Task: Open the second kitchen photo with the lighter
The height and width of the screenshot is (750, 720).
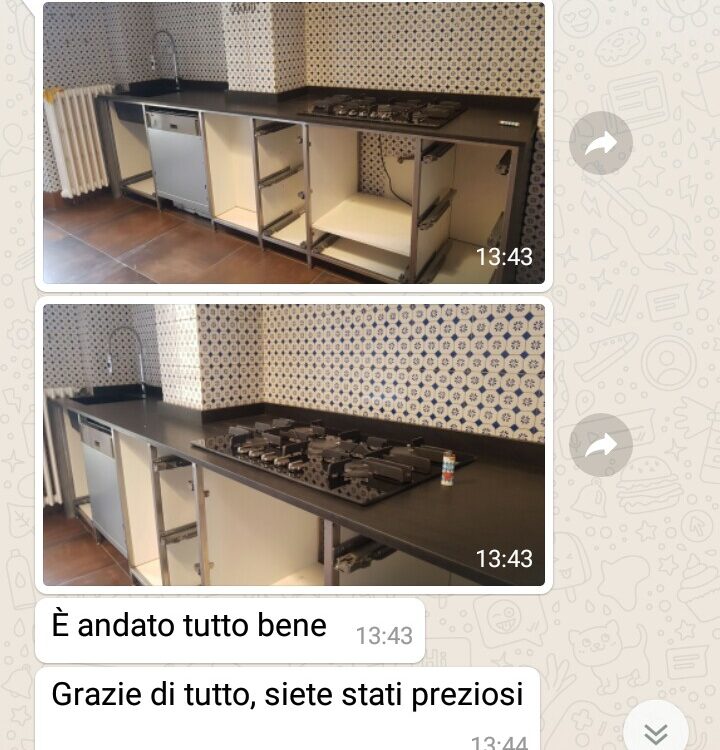Action: pyautogui.click(x=294, y=444)
